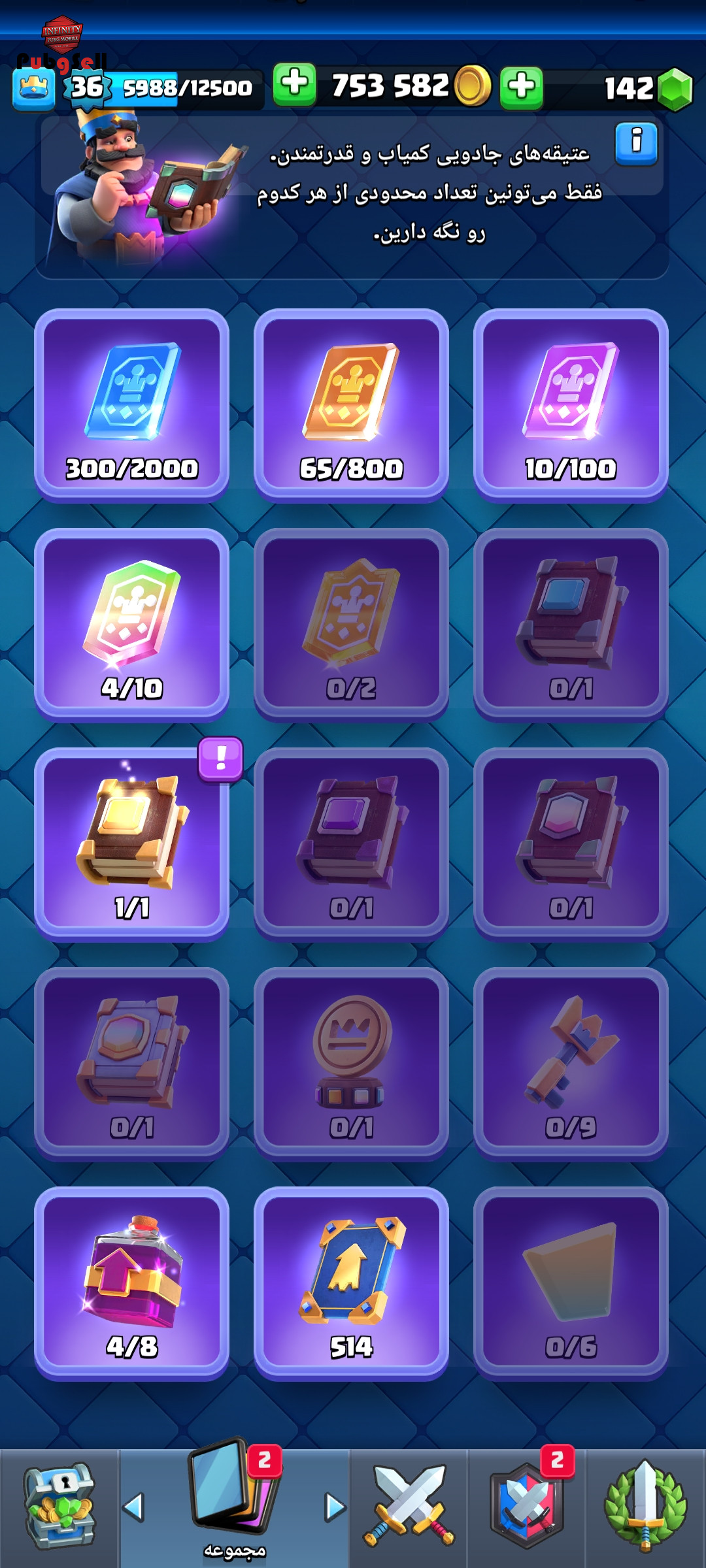Tap the plus button to add gold
The width and height of the screenshot is (706, 1568).
point(294,85)
